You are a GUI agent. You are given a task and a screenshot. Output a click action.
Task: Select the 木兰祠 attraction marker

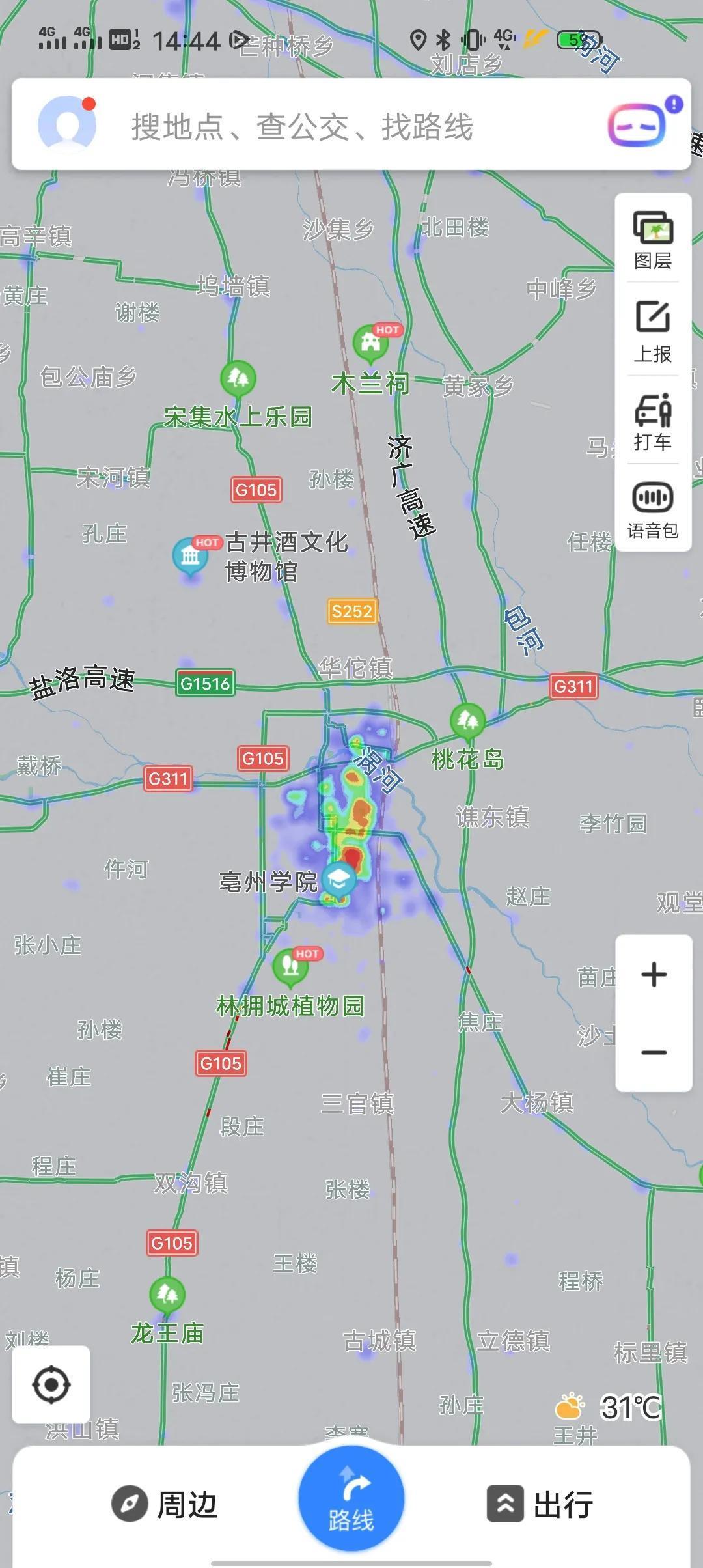[370, 343]
